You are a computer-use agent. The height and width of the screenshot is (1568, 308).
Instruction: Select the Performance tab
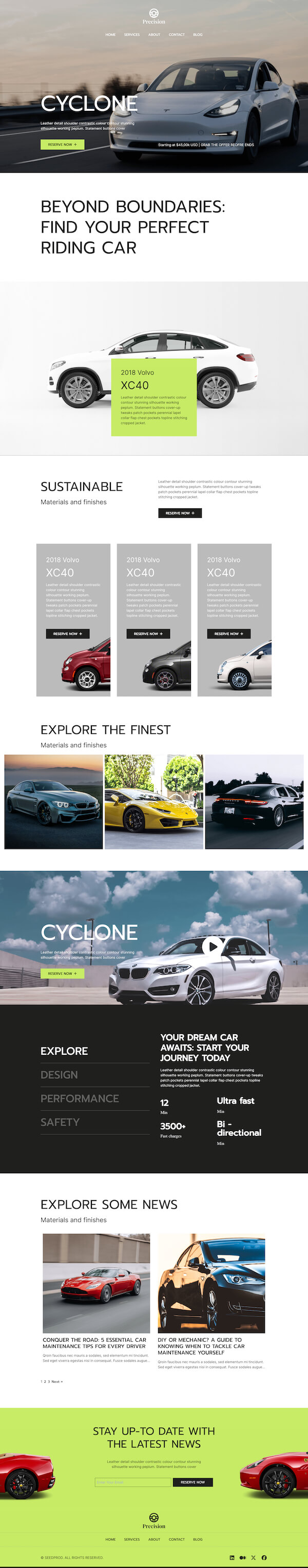79,1099
